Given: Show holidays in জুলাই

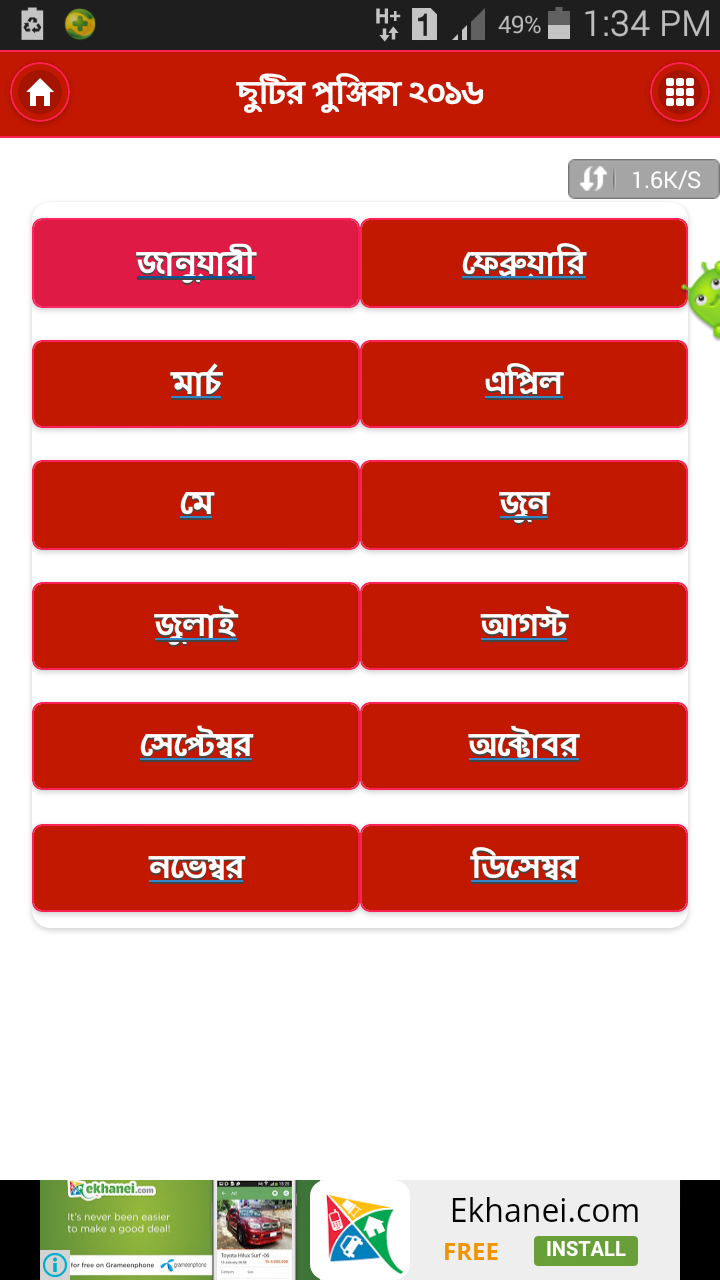Looking at the screenshot, I should pos(196,626).
